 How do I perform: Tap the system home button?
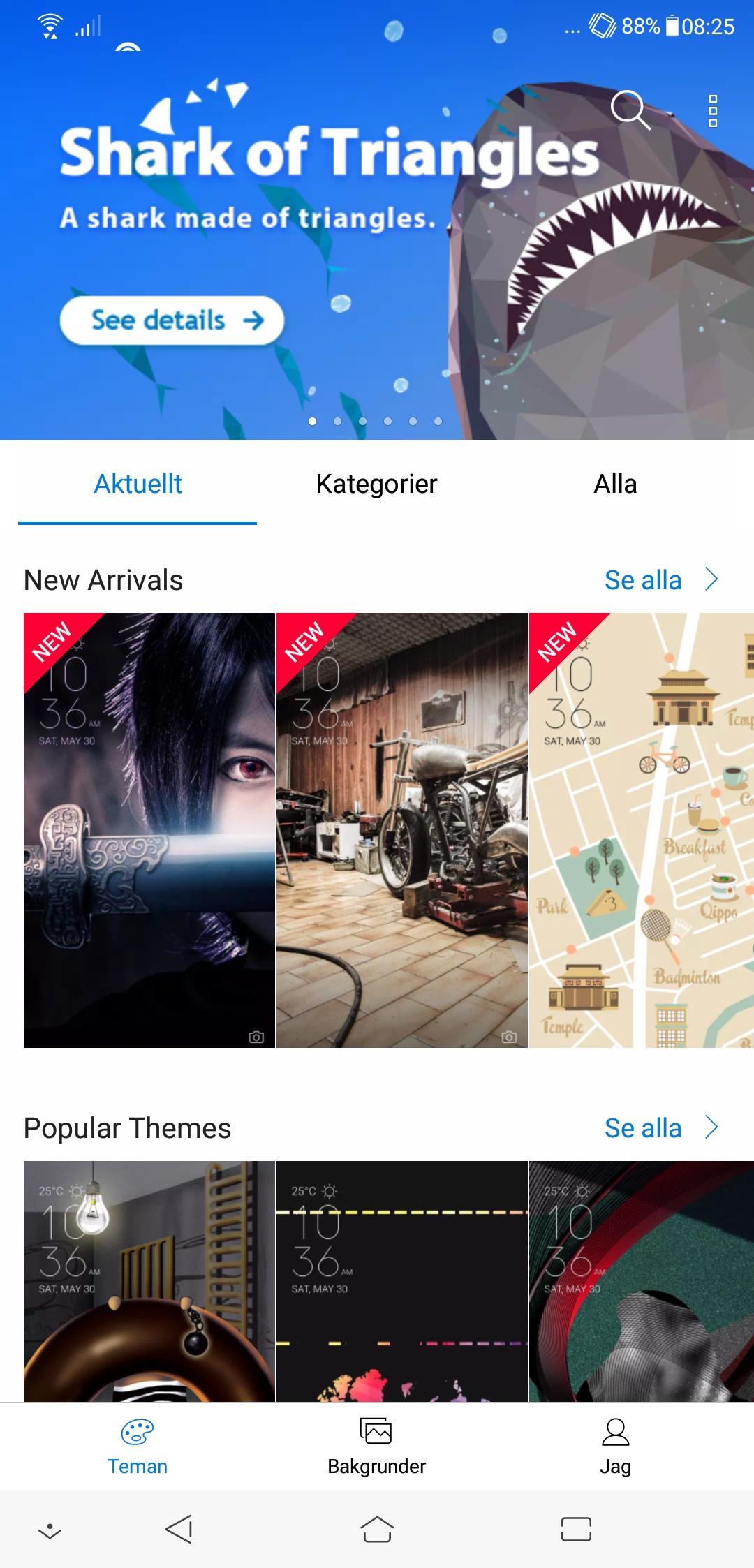[x=377, y=1529]
